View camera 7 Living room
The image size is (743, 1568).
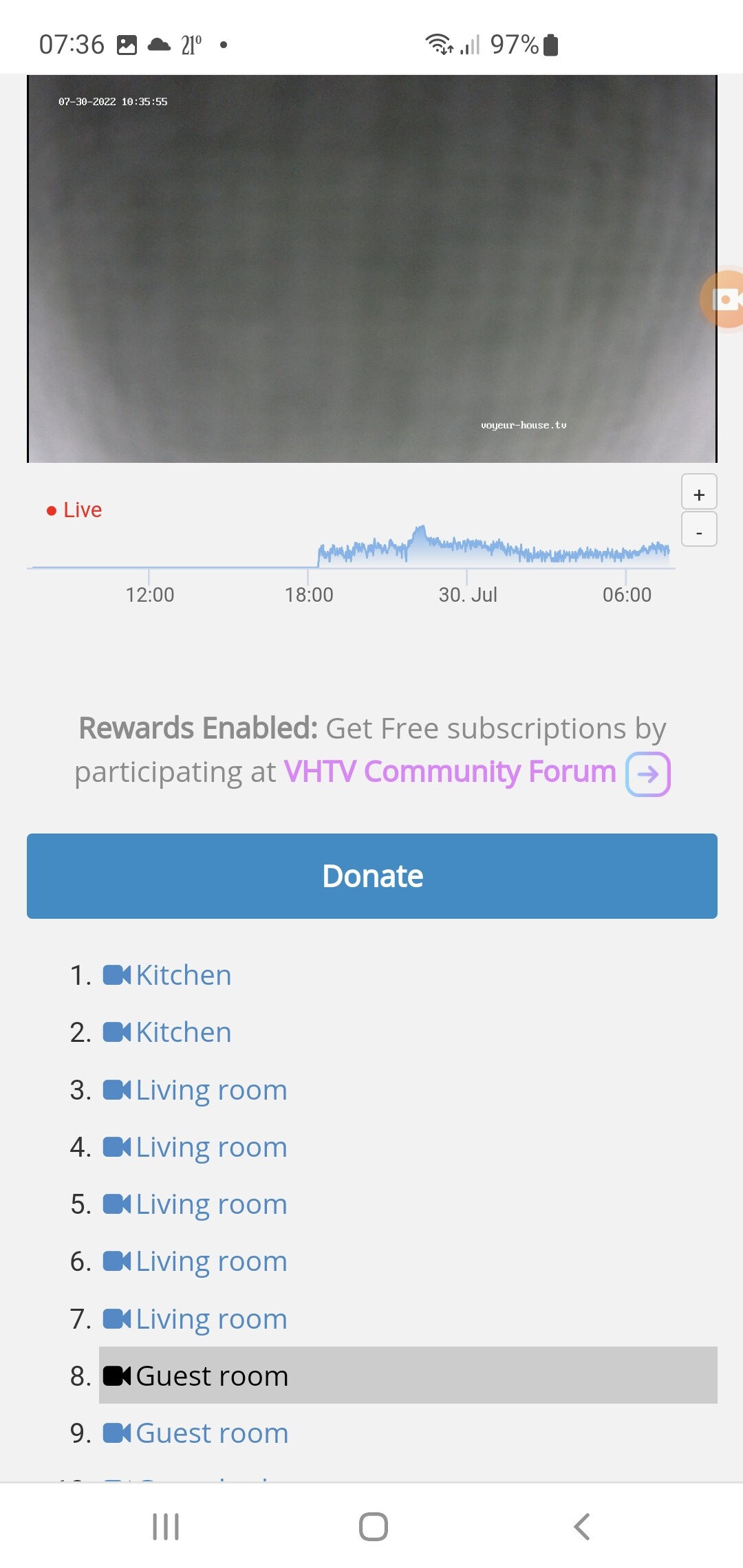tap(211, 1319)
